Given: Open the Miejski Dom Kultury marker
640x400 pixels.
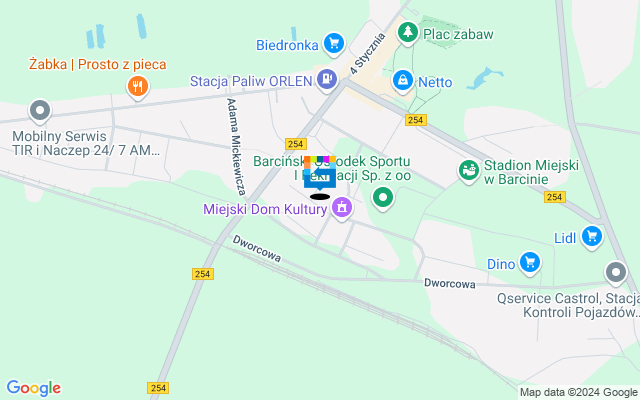Looking at the screenshot, I should click(x=342, y=209).
